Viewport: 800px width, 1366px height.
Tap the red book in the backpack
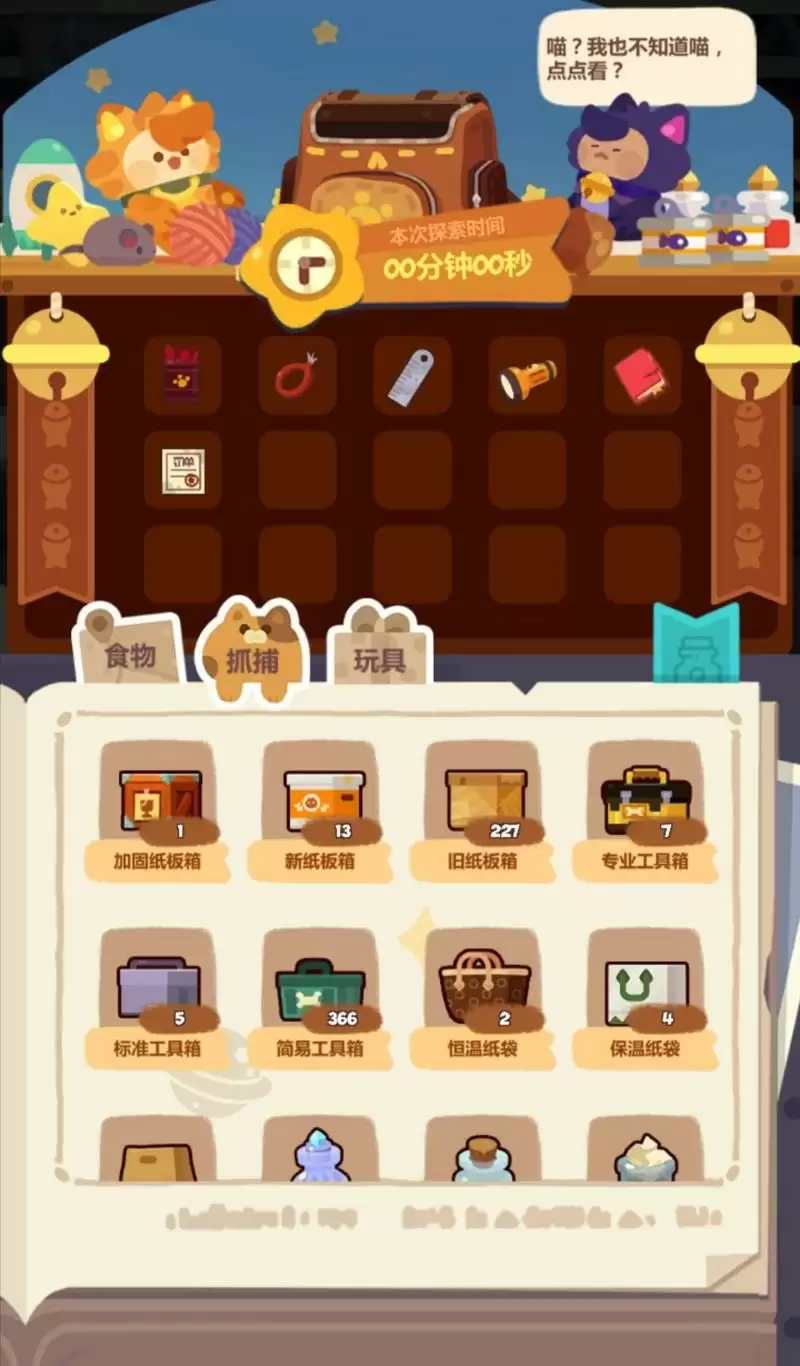(641, 377)
